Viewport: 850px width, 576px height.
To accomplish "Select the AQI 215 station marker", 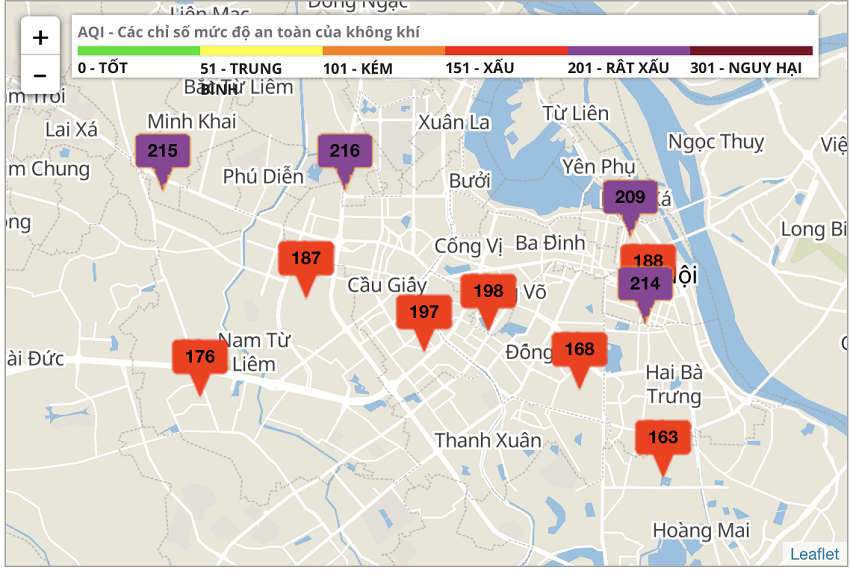I will point(162,153).
